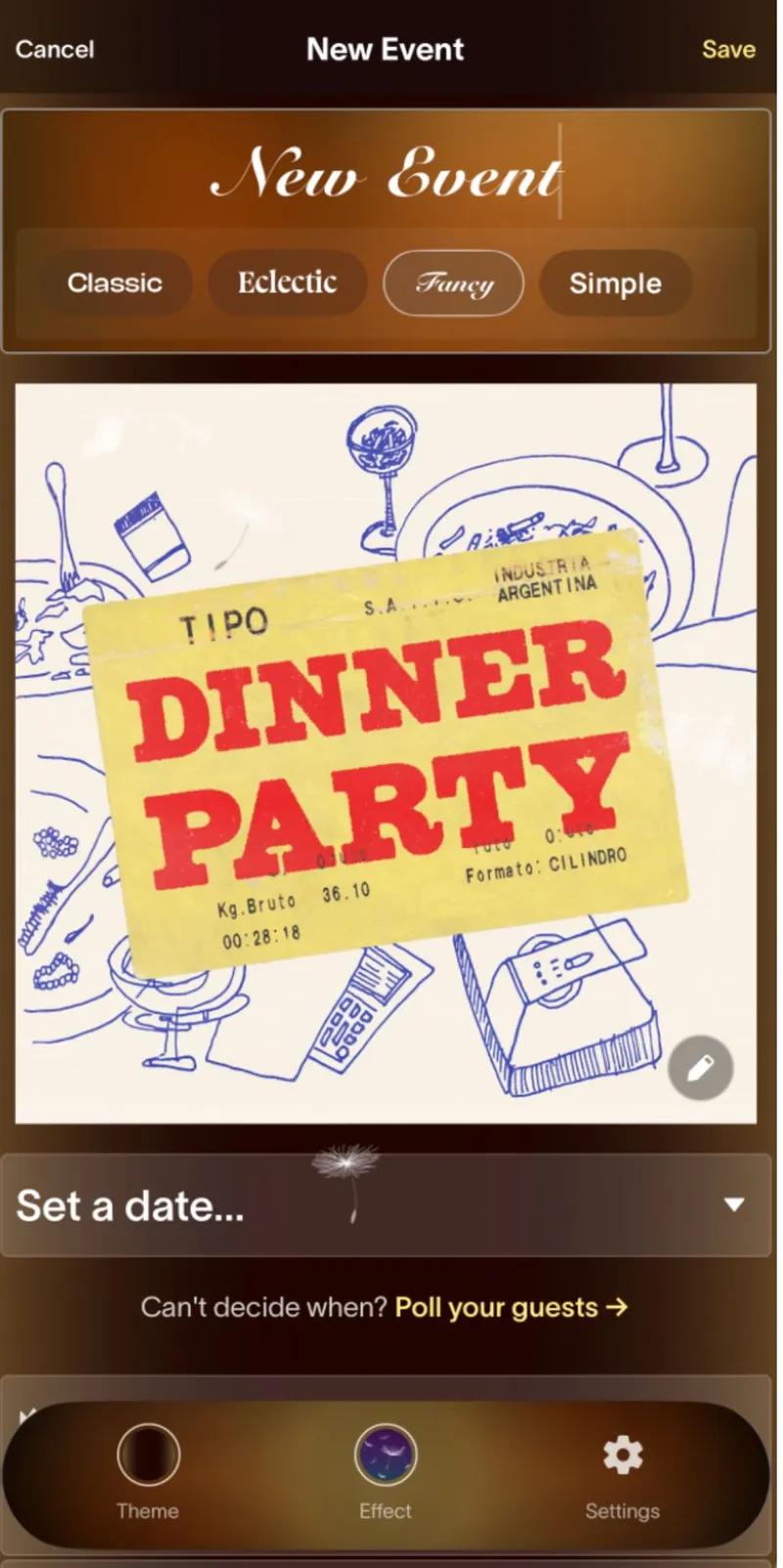
Task: Save the new event
Action: 728,49
